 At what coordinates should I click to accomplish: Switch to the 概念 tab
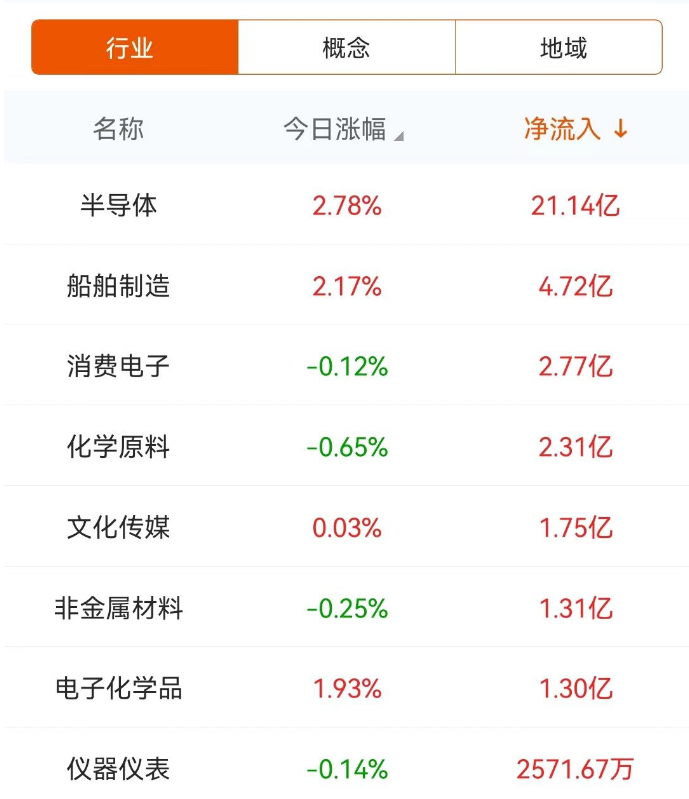(x=346, y=48)
